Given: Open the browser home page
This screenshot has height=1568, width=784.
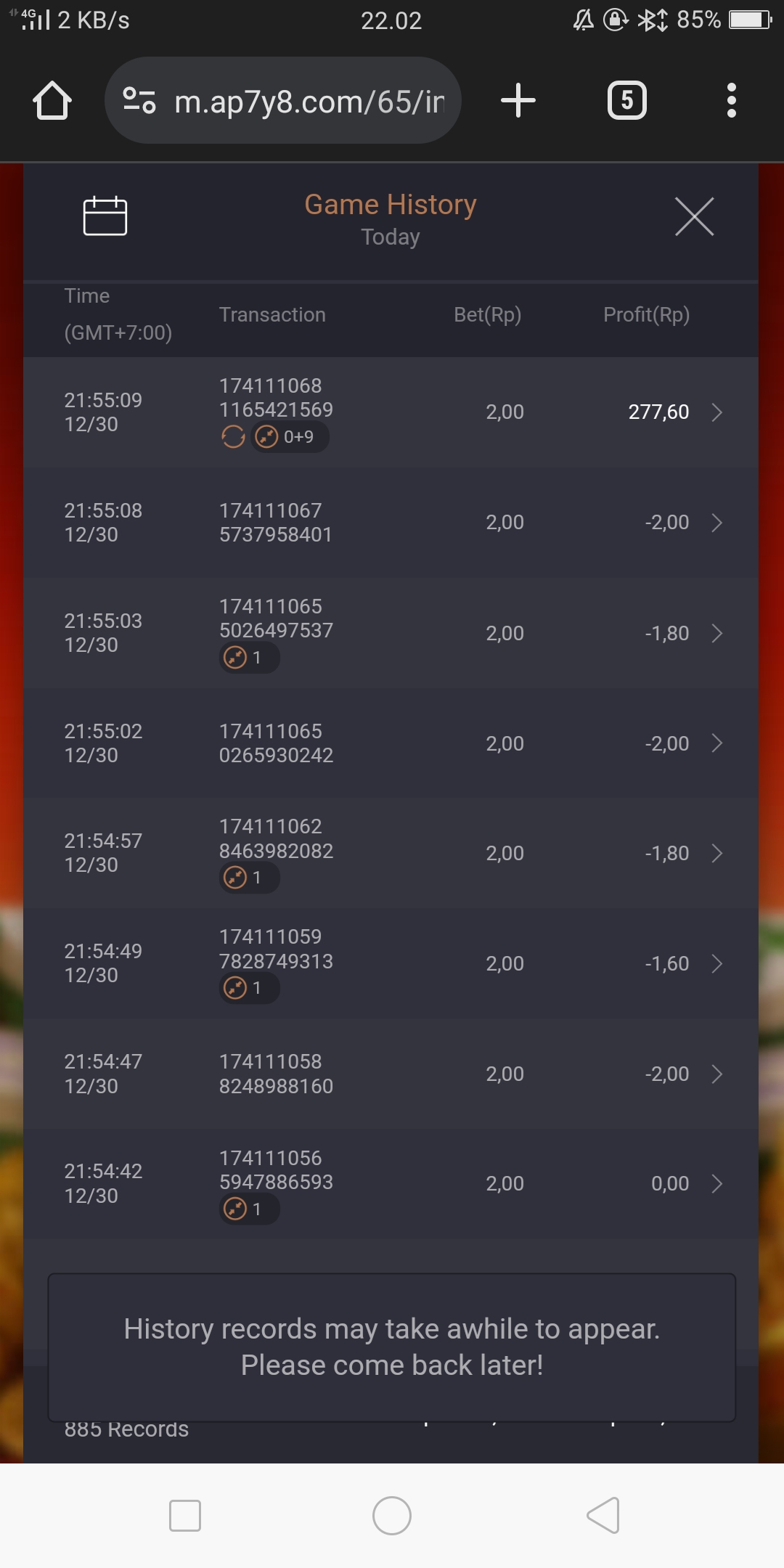Looking at the screenshot, I should coord(52,100).
